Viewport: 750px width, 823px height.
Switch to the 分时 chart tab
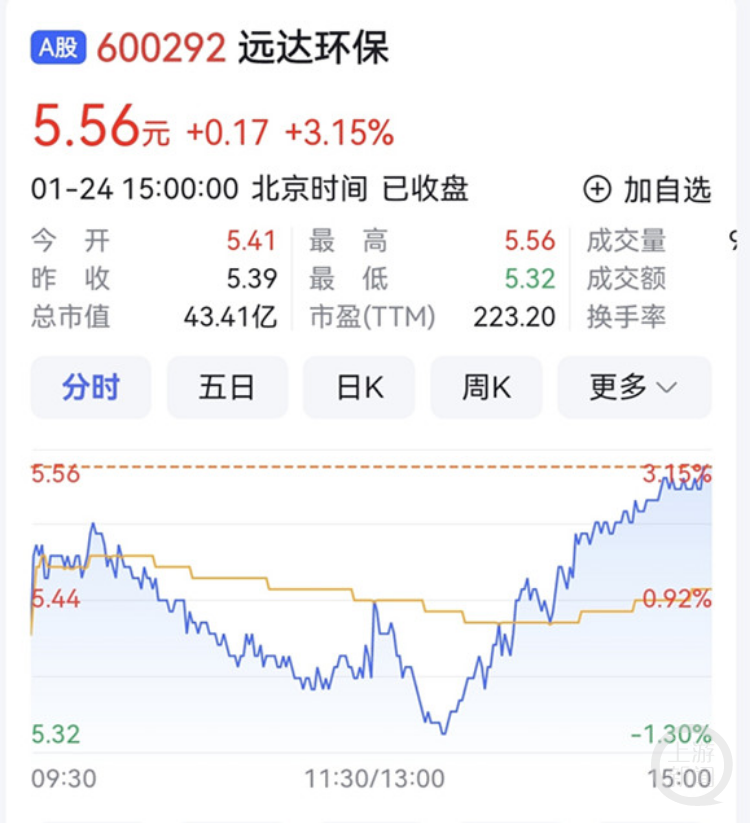click(x=91, y=387)
